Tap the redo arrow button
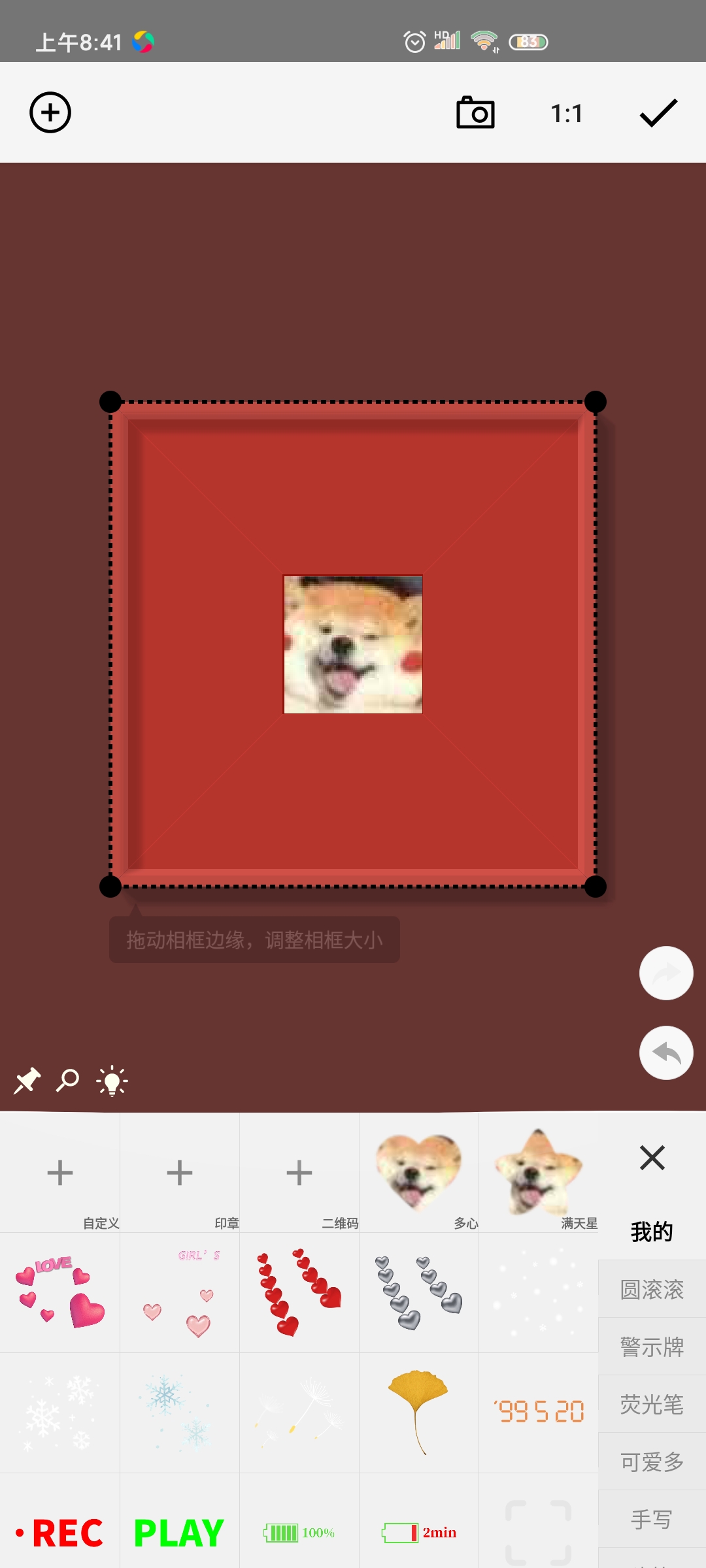Viewport: 706px width, 1568px height. click(666, 973)
